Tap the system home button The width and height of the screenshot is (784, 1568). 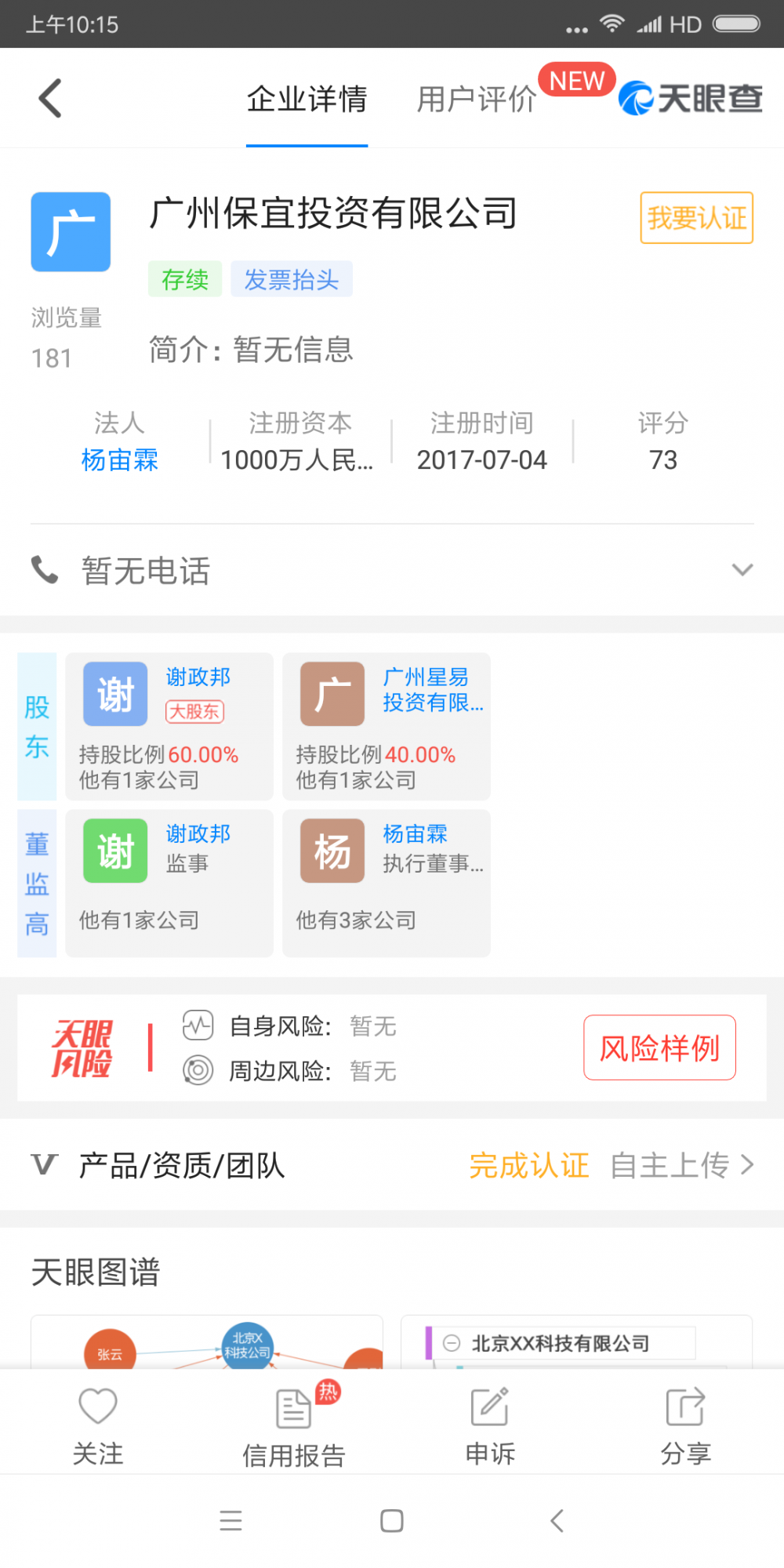tap(392, 1521)
